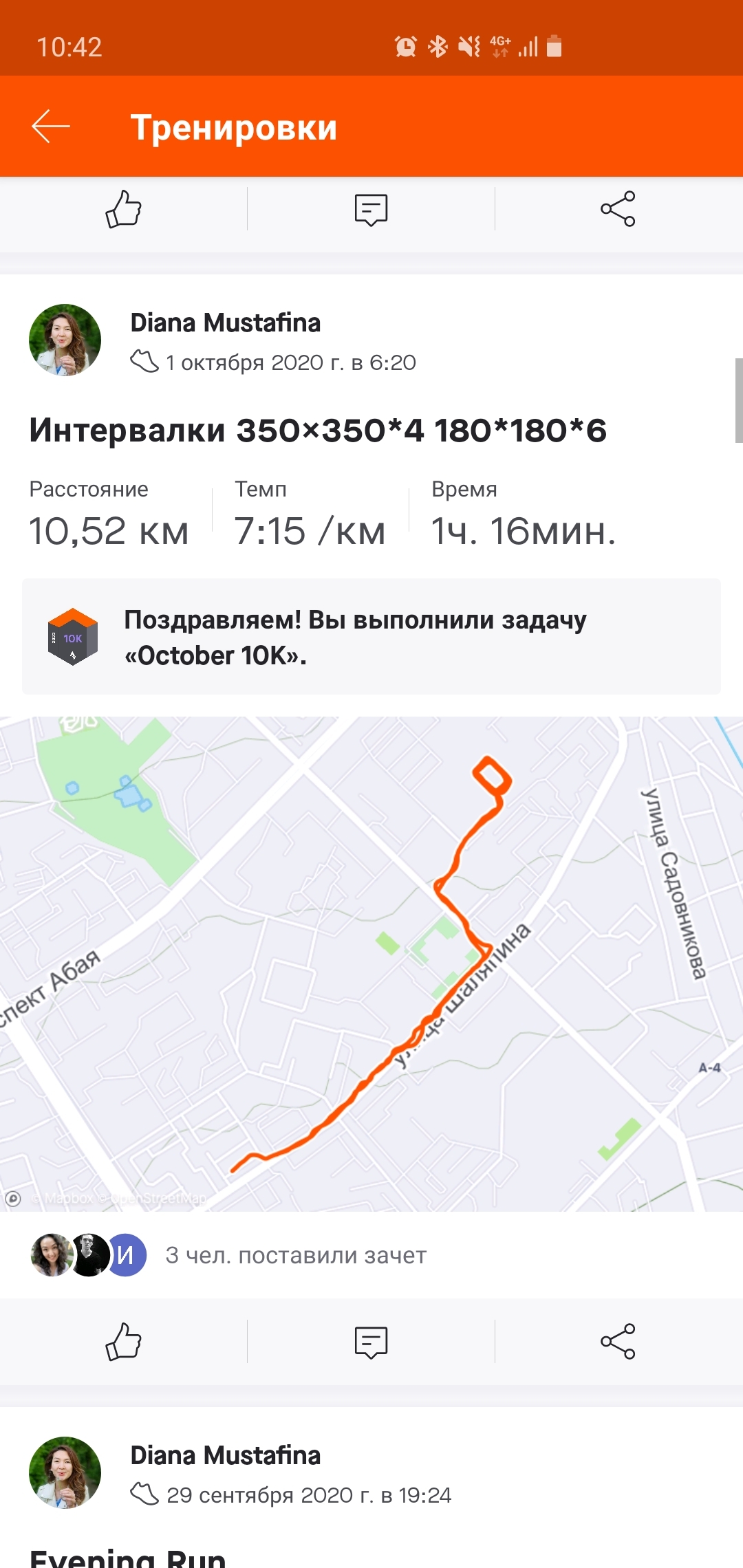Open the route map of Интервалки run

pyautogui.click(x=371, y=963)
